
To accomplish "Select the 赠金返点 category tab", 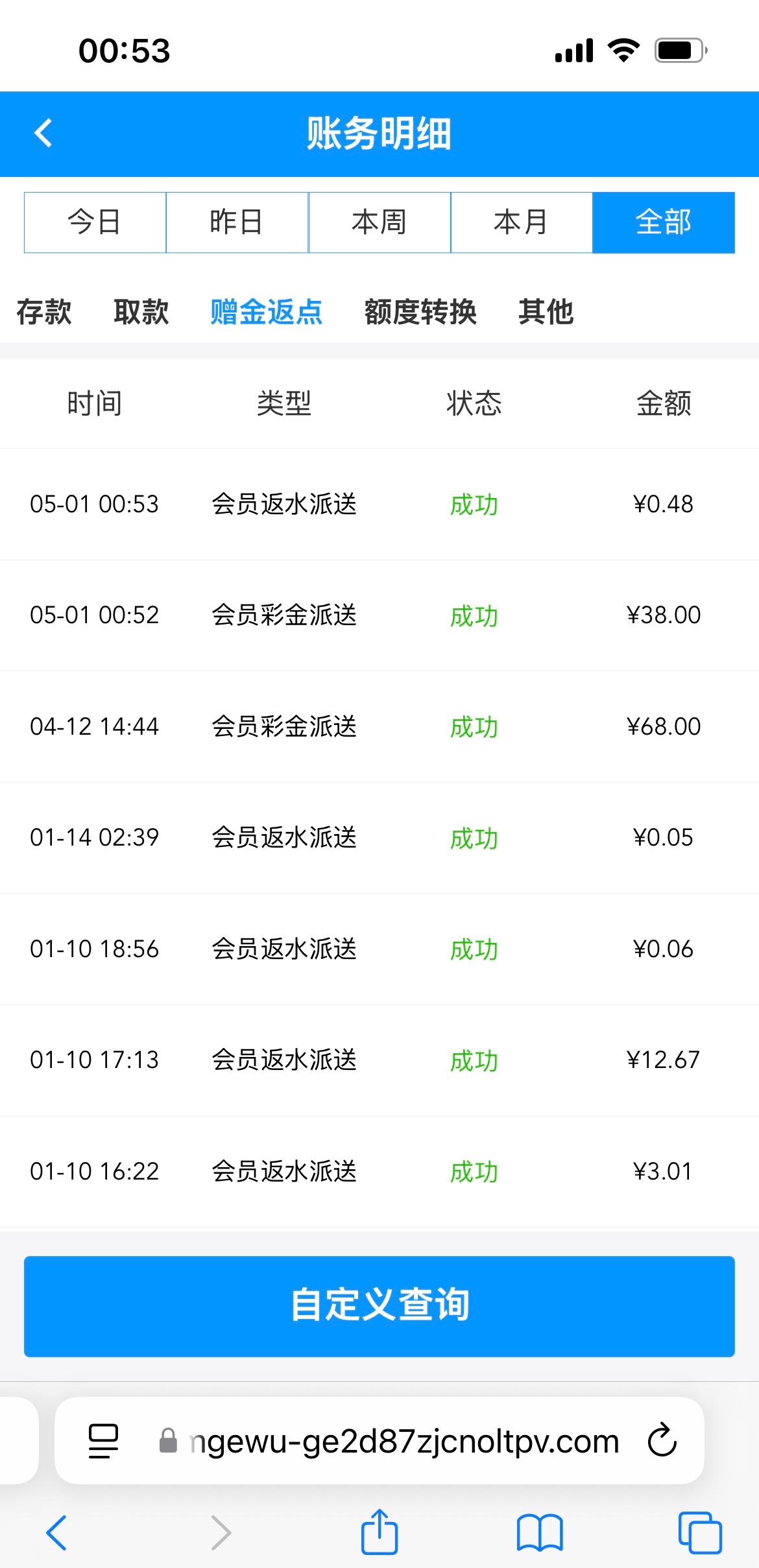I will (267, 312).
